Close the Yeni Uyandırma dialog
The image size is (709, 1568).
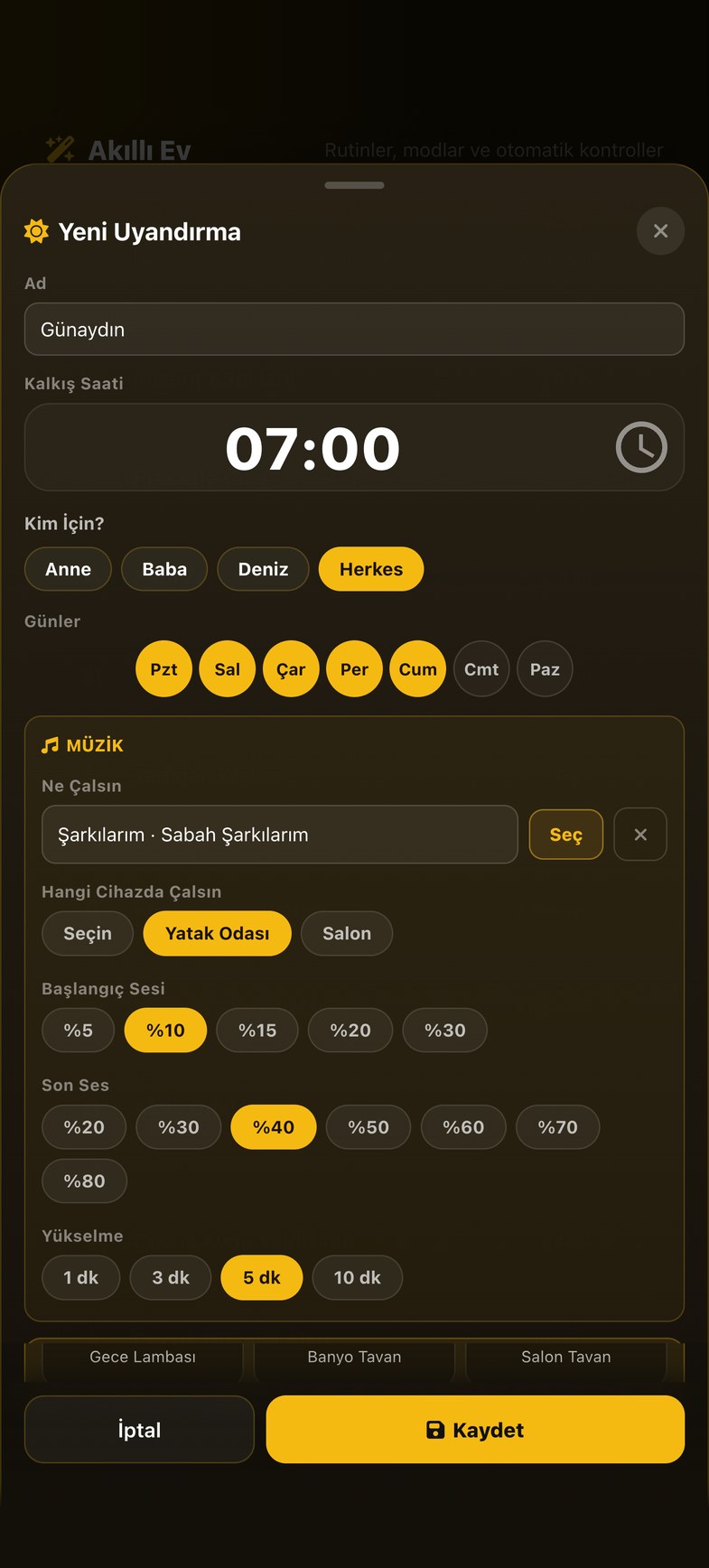pyautogui.click(x=660, y=231)
